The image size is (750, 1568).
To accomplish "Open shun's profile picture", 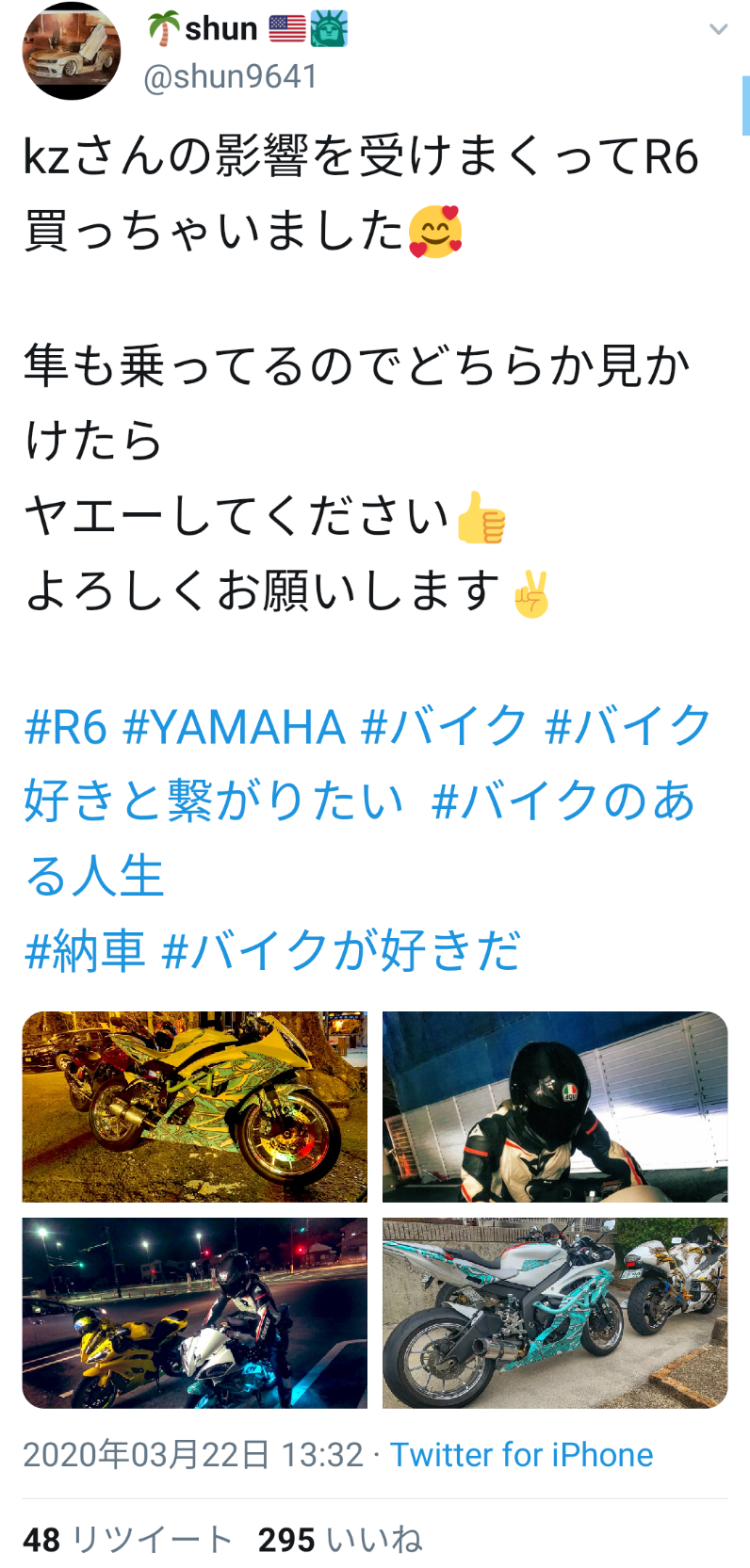I will pos(72,52).
